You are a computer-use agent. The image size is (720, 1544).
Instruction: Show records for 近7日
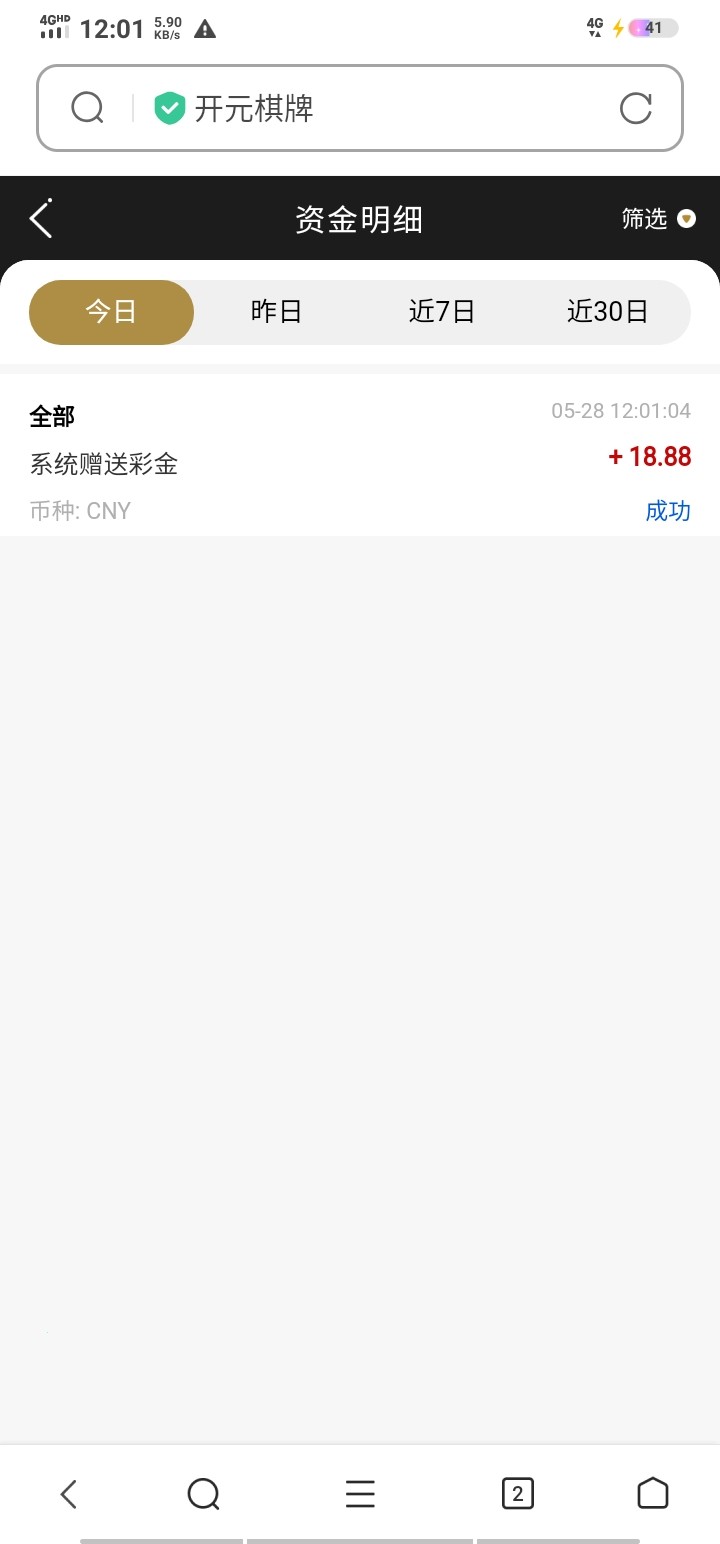point(441,312)
